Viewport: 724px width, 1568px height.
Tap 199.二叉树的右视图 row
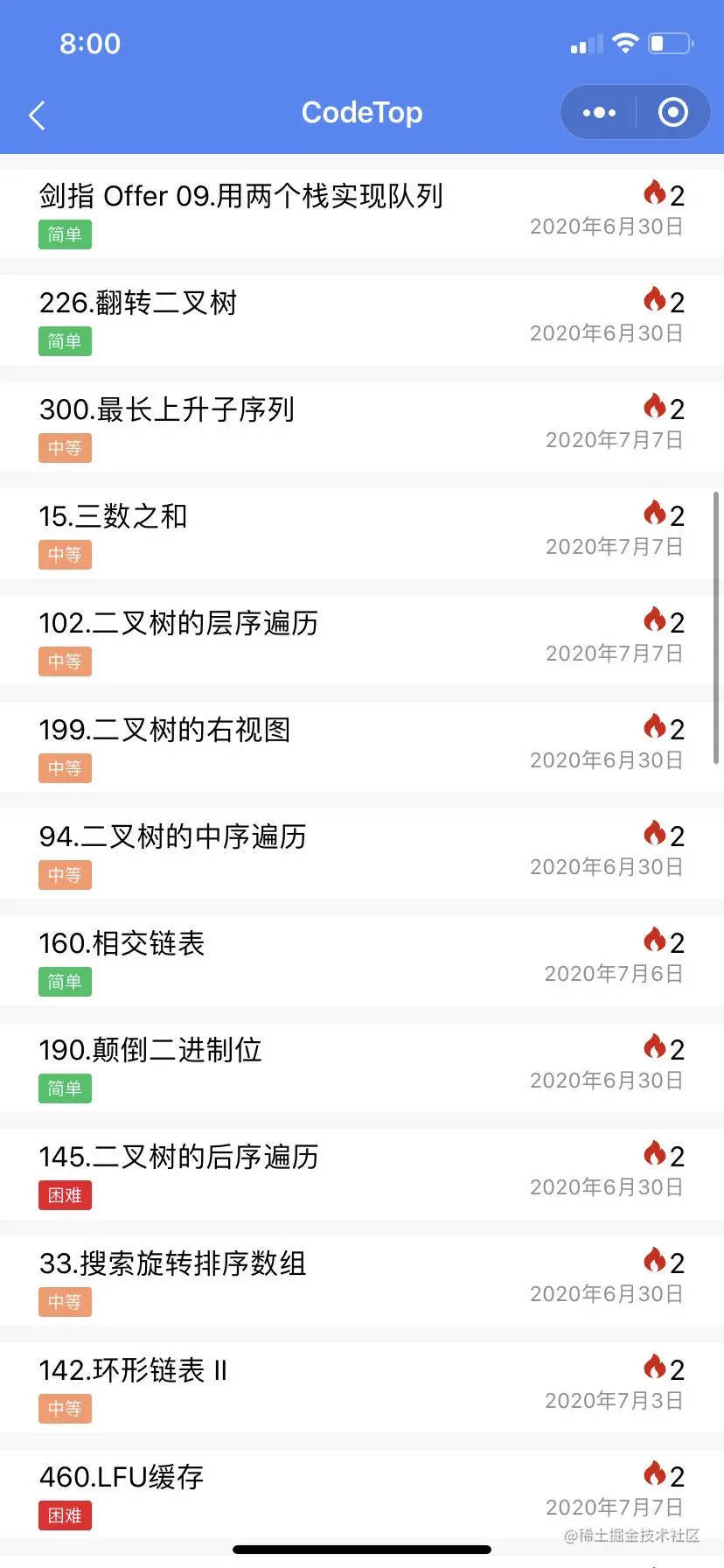click(164, 731)
